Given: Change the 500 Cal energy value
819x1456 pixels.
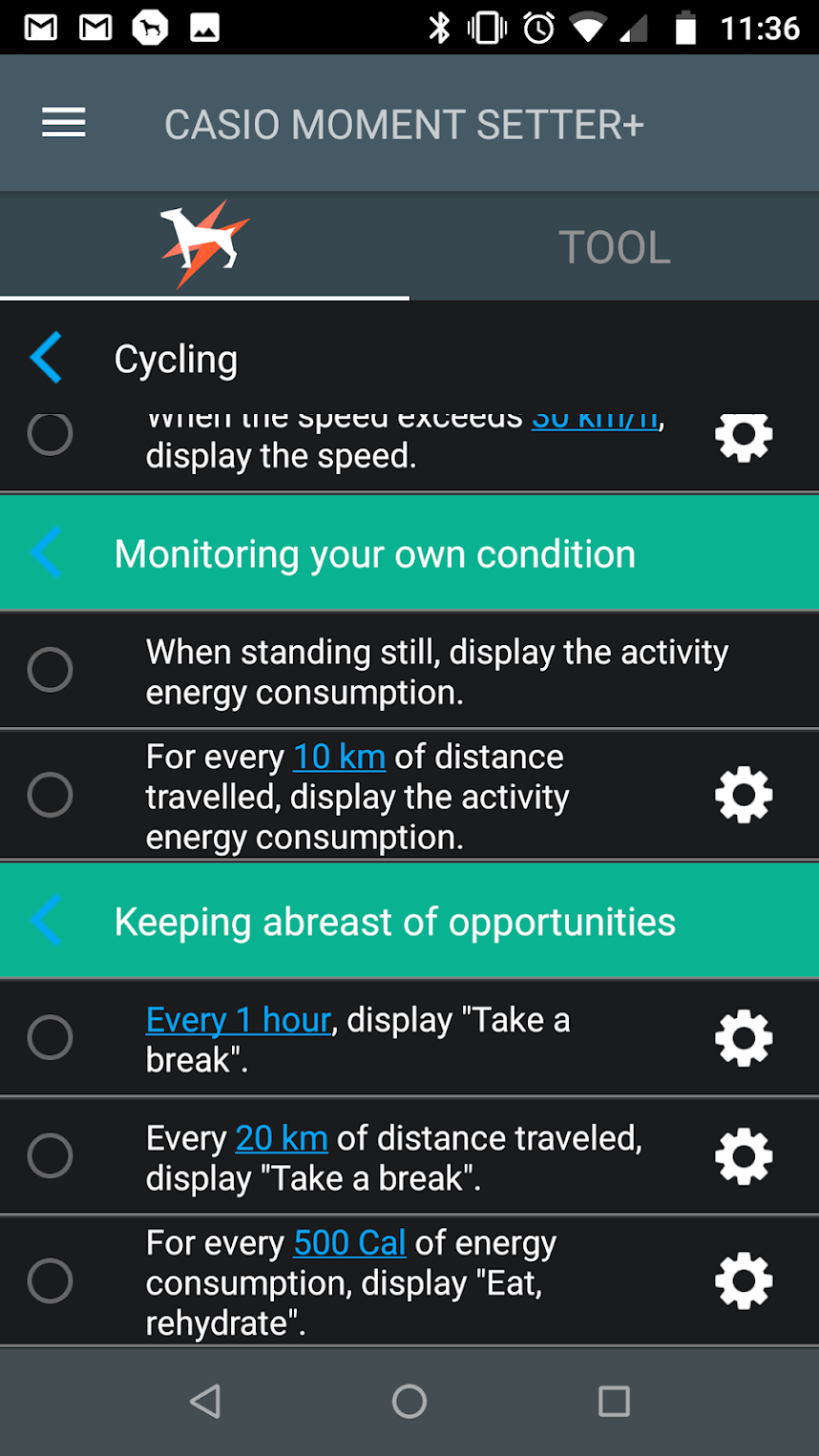Looking at the screenshot, I should point(349,1243).
